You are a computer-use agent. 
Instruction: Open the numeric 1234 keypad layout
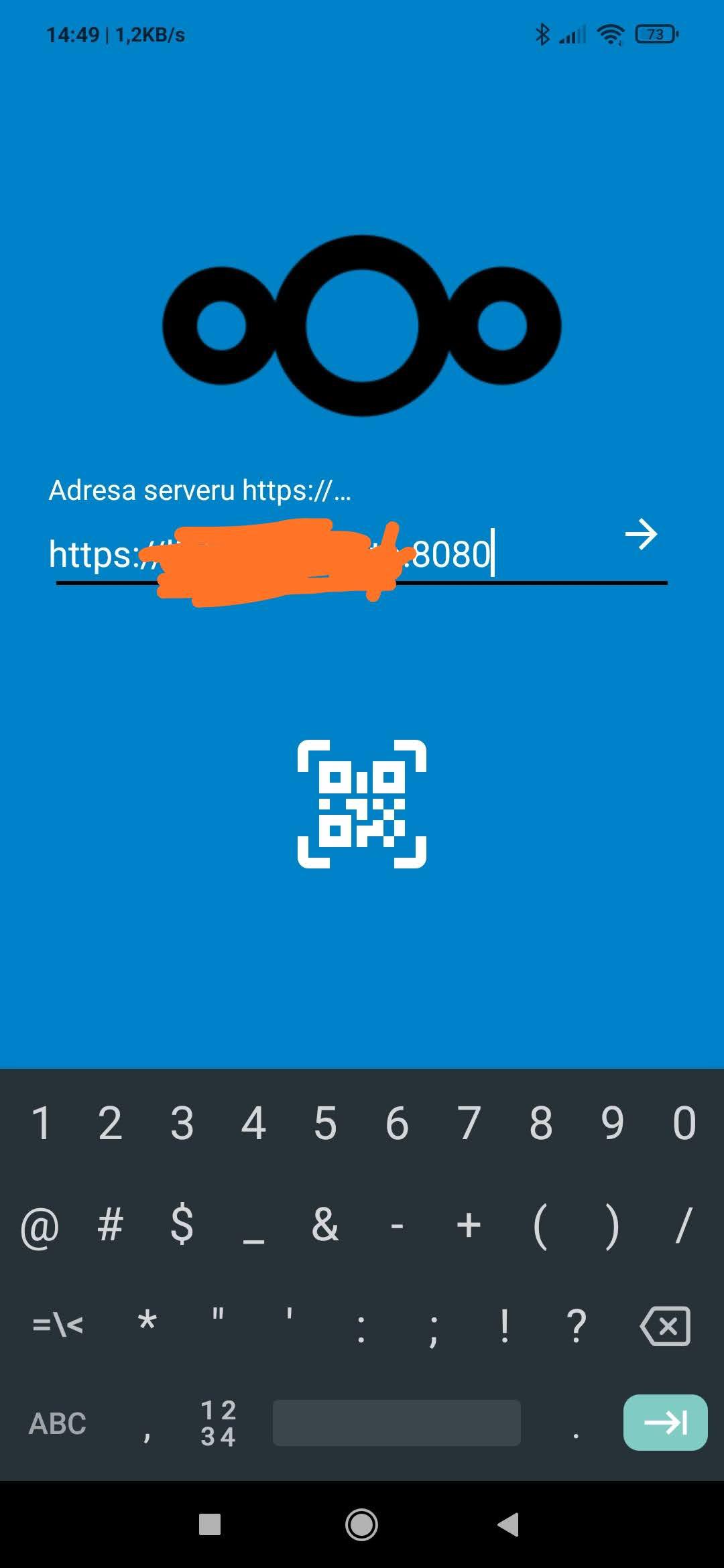tap(219, 1423)
